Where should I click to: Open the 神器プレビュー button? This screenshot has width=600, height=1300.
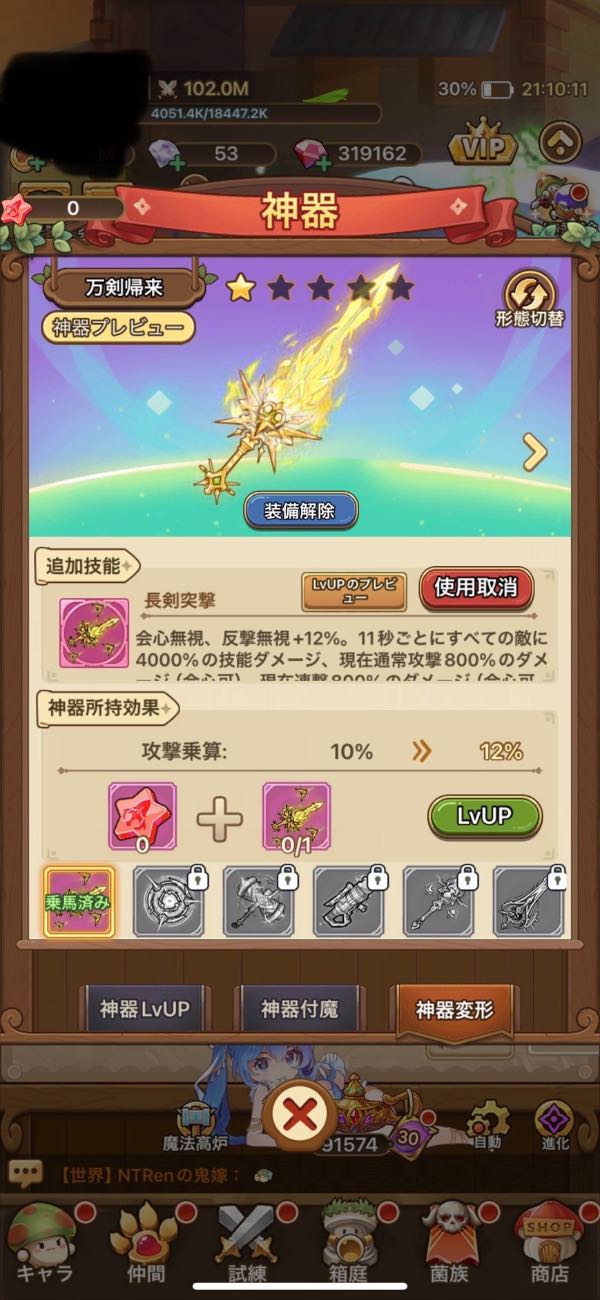coord(118,328)
